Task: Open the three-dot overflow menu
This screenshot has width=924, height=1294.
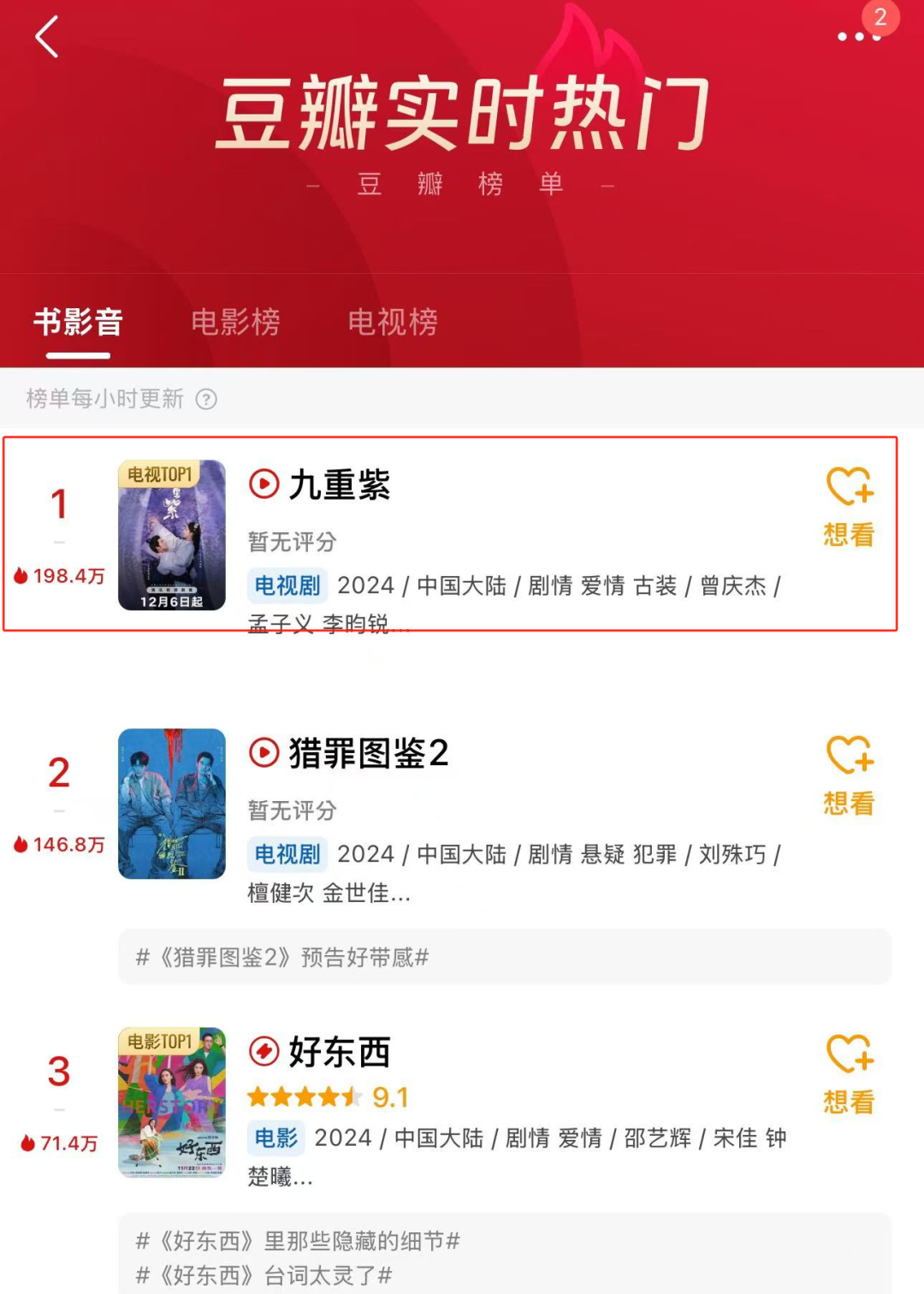Action: 858,37
